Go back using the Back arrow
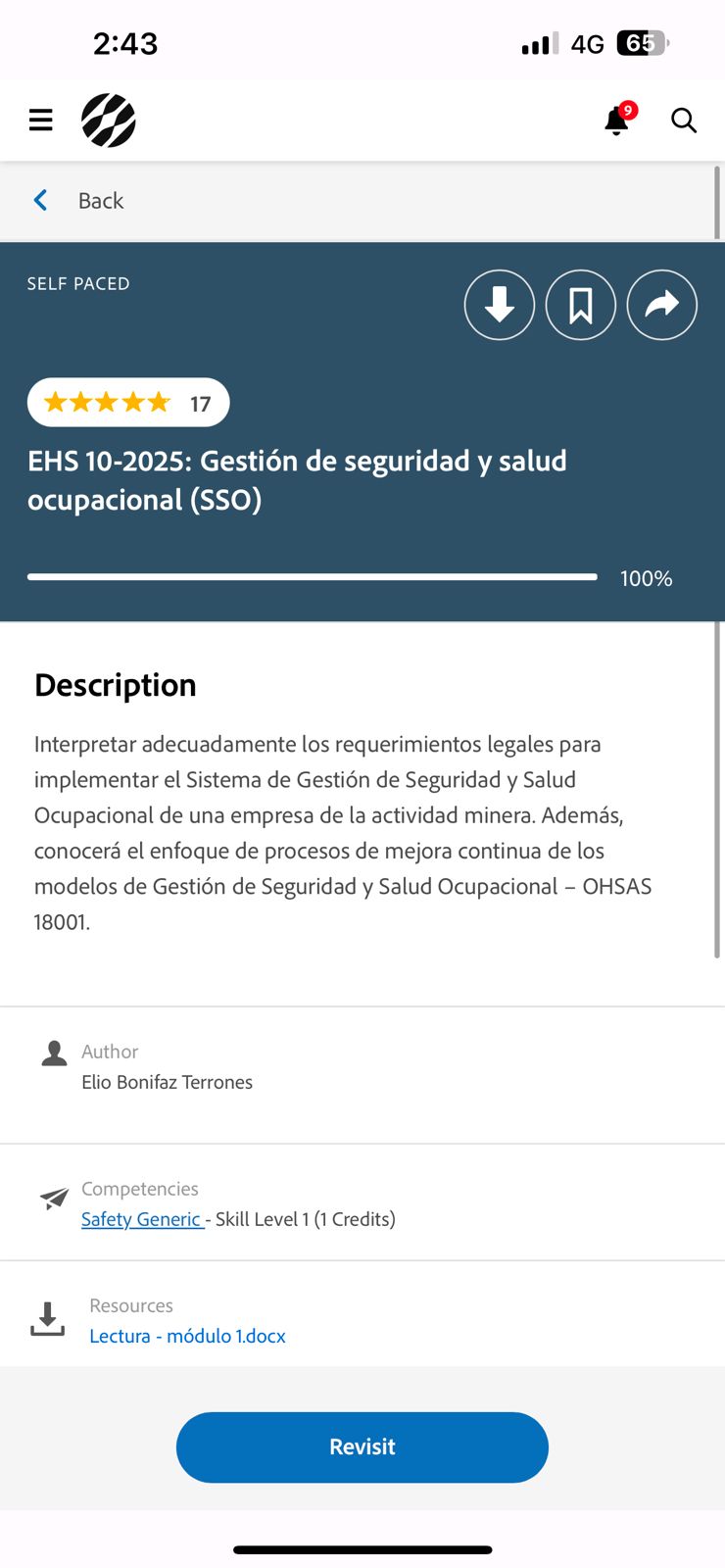The image size is (725, 1568). point(41,201)
